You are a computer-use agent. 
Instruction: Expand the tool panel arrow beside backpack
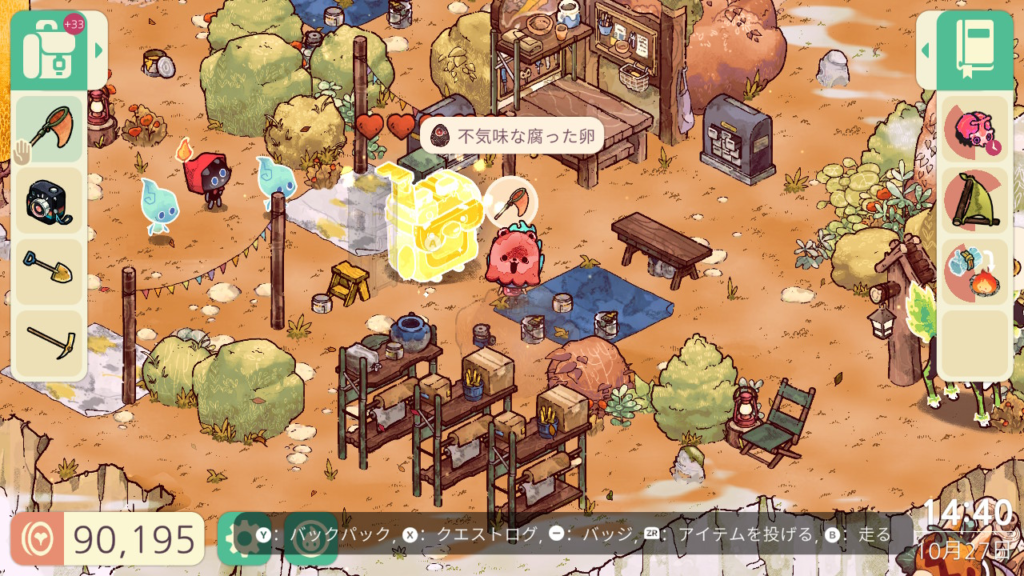(x=98, y=49)
